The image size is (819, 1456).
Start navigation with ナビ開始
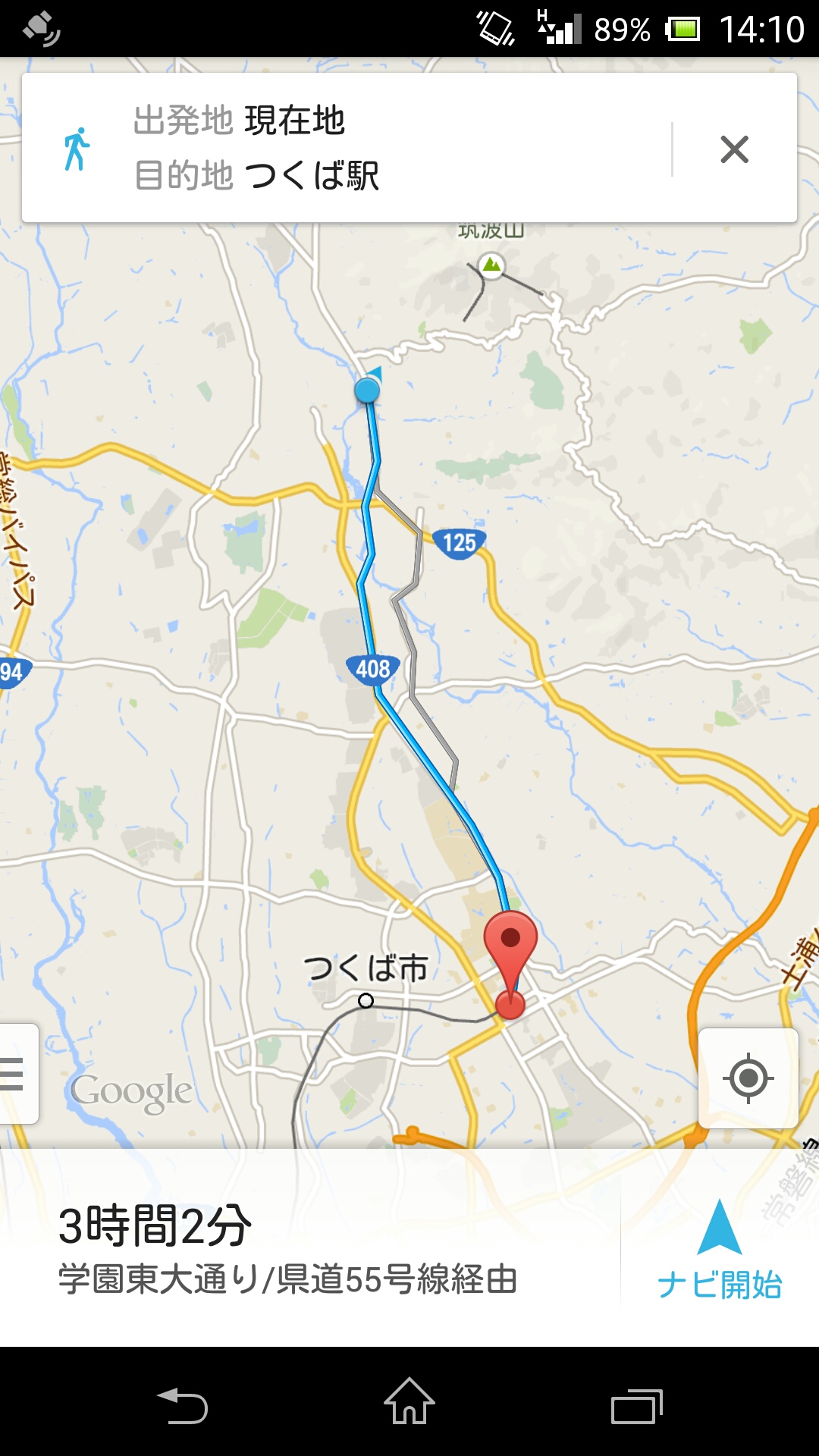click(x=719, y=1248)
